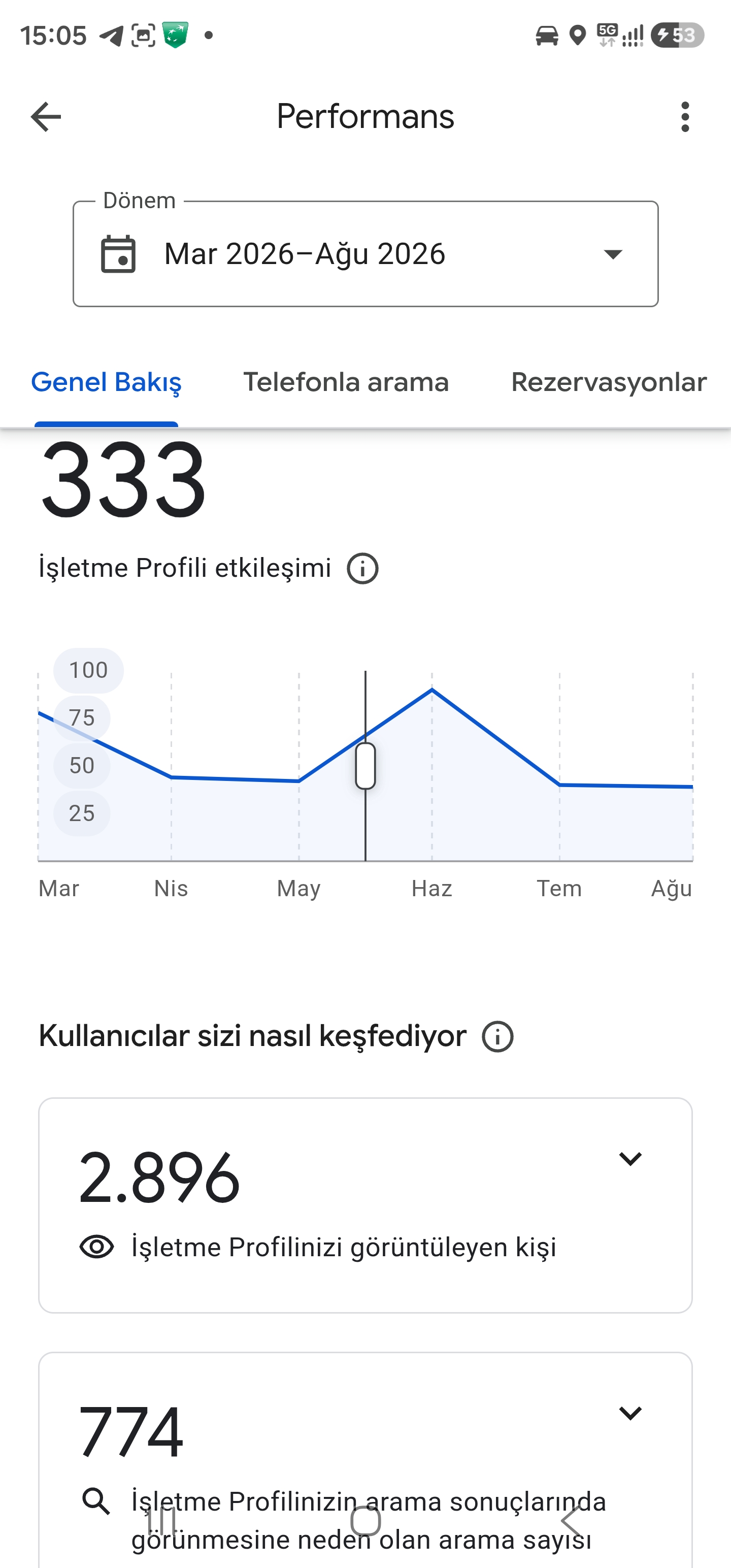Expand the 774 searches card
The image size is (731, 1568).
point(630,1414)
